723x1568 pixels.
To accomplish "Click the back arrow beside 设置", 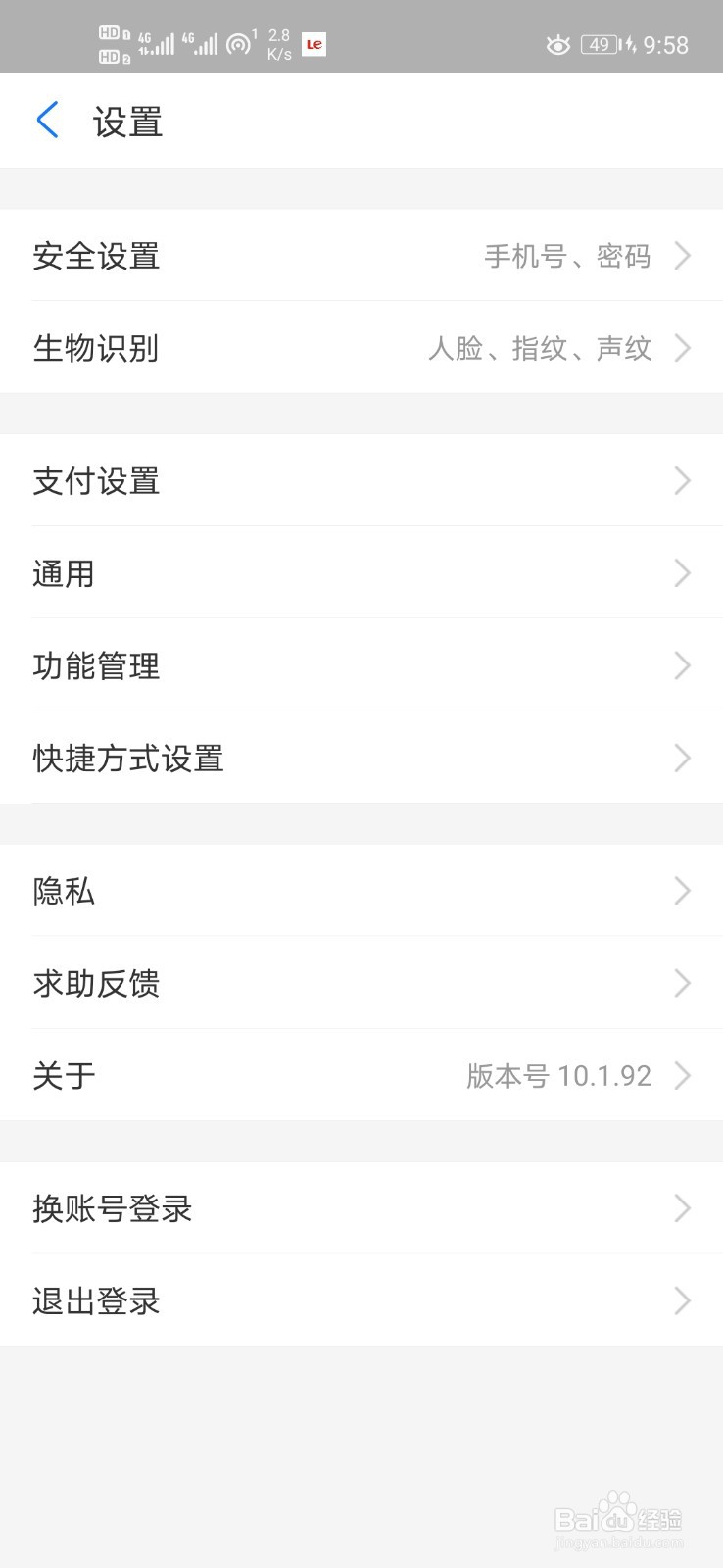I will (46, 120).
